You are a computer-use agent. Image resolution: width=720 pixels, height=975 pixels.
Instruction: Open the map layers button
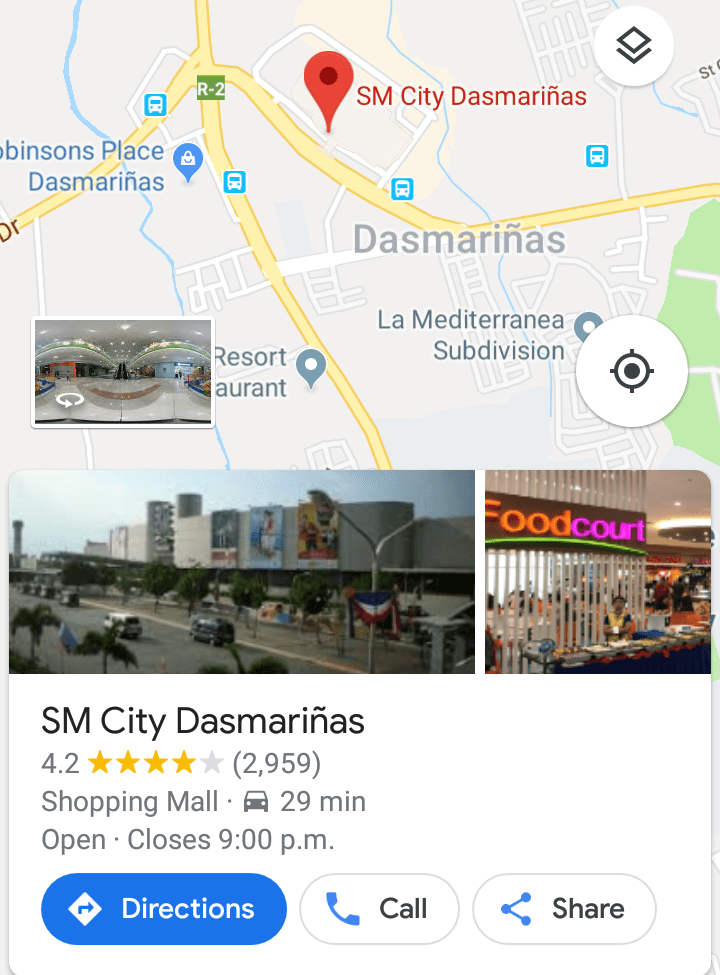click(x=633, y=45)
